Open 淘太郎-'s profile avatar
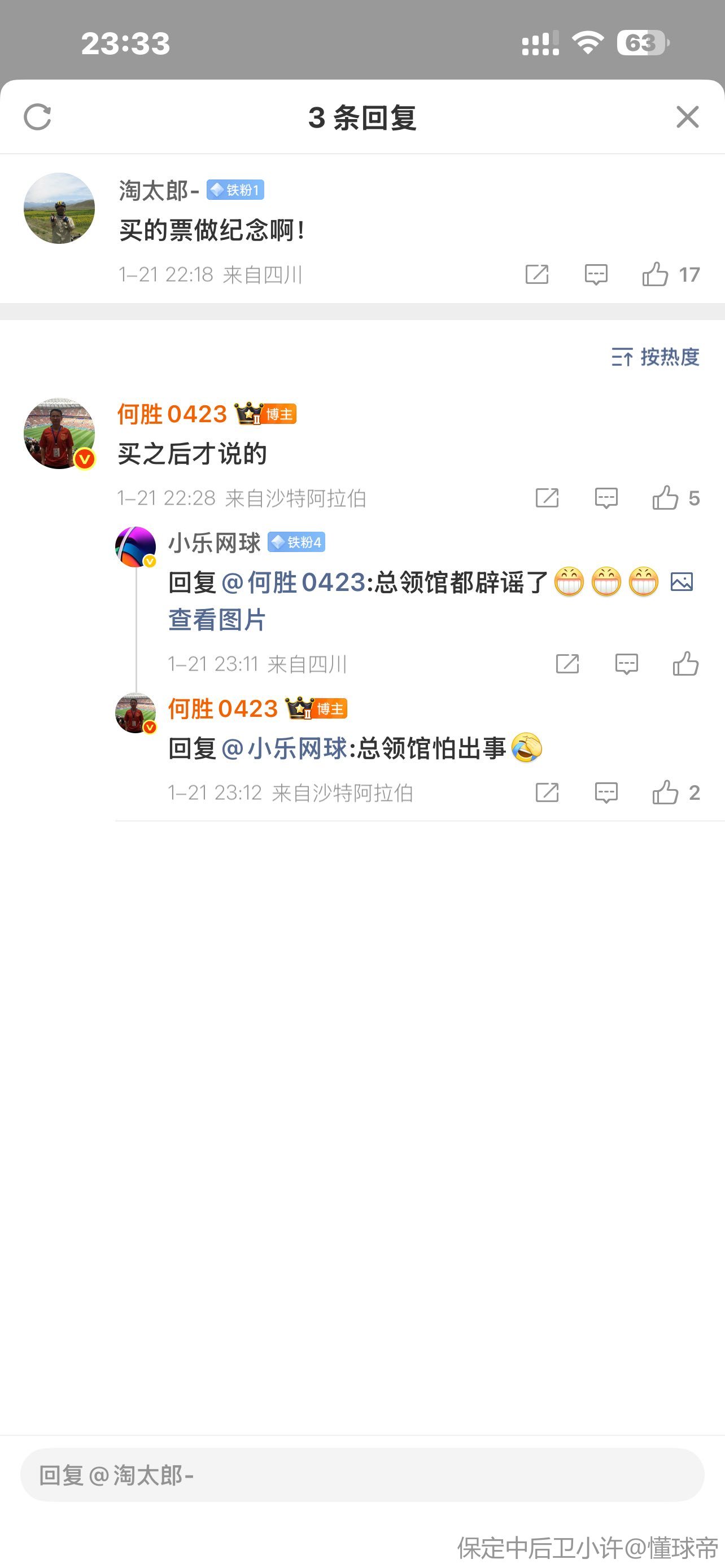The image size is (725, 1568). coord(59,208)
